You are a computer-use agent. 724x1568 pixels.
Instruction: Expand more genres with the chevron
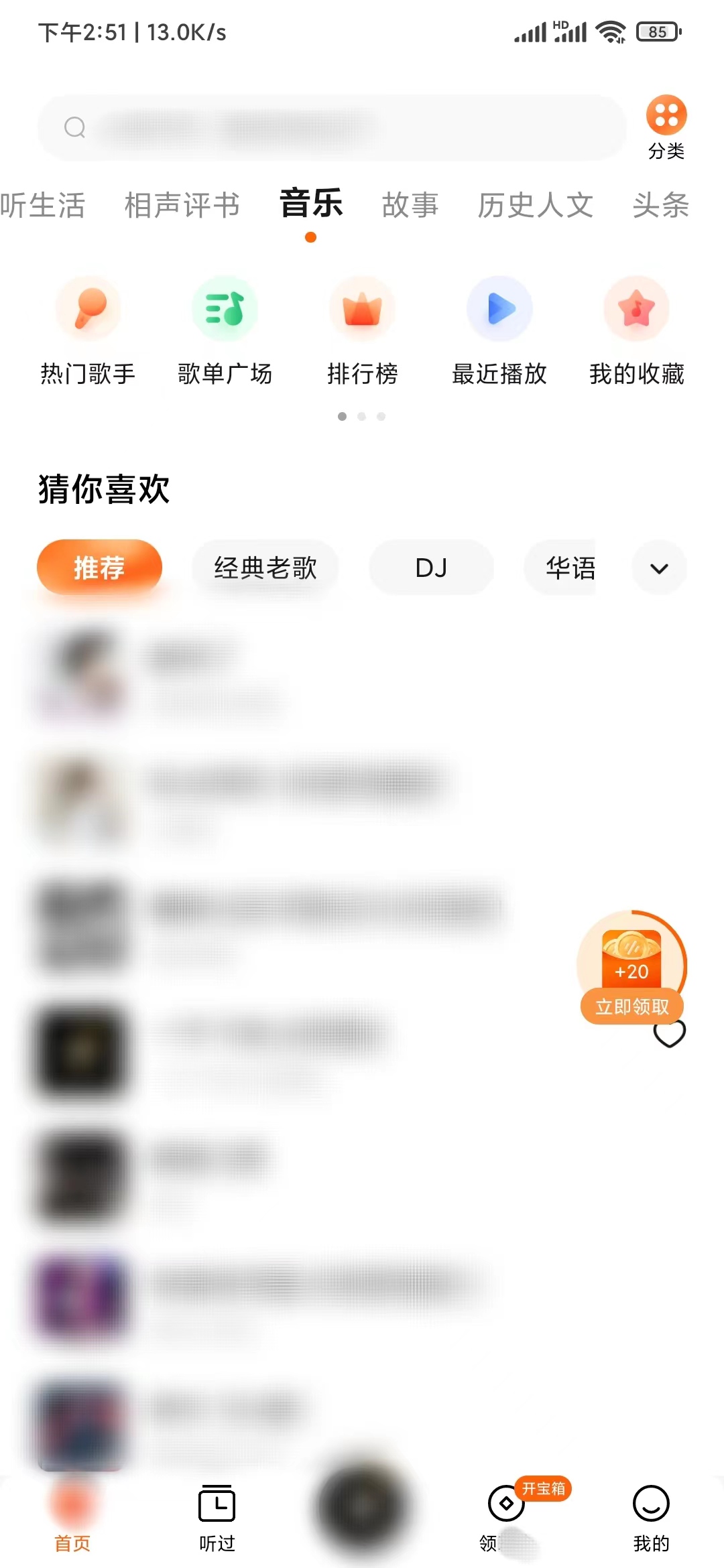[658, 567]
